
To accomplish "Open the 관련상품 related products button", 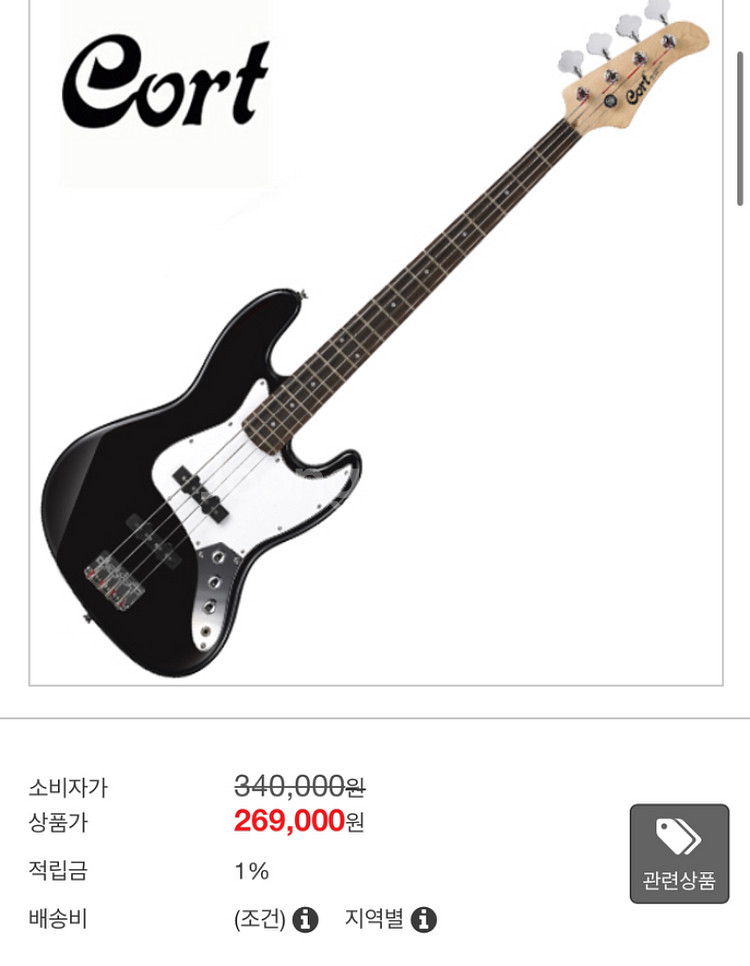I will 679,854.
